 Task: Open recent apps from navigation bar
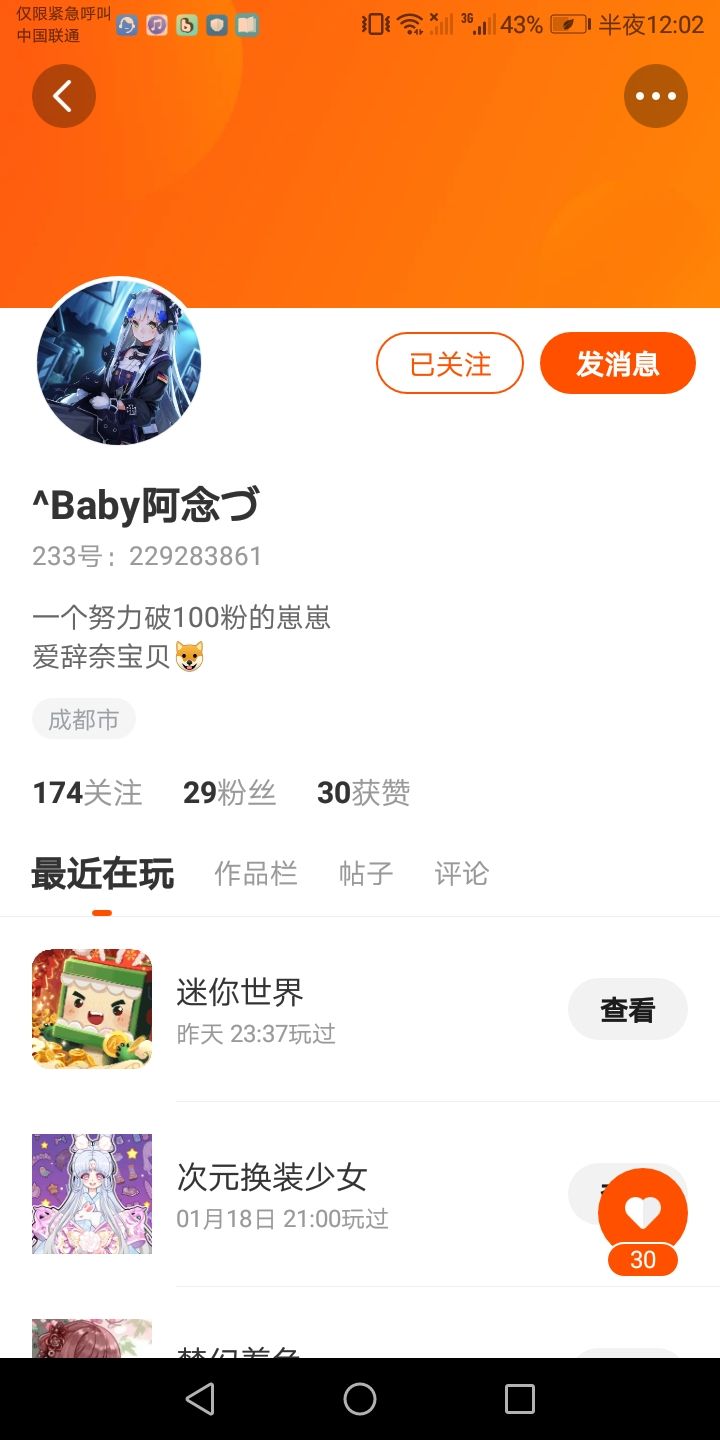pos(520,1399)
